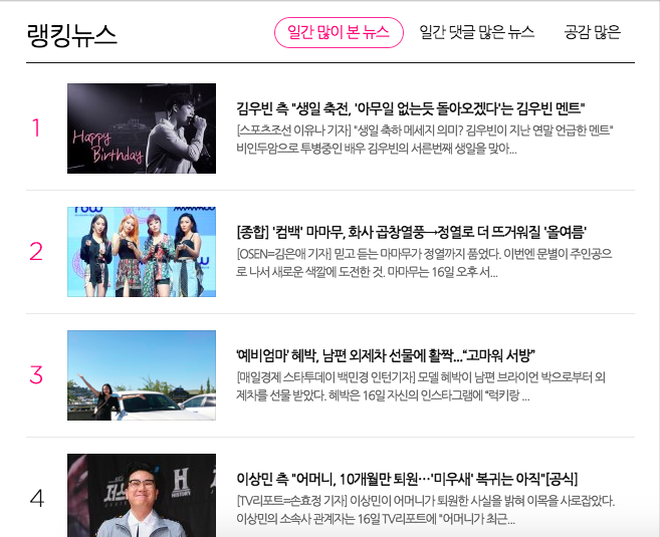Image resolution: width=660 pixels, height=537 pixels.
Task: Open the 김우빈 생일 축전 article headline
Action: [410, 108]
